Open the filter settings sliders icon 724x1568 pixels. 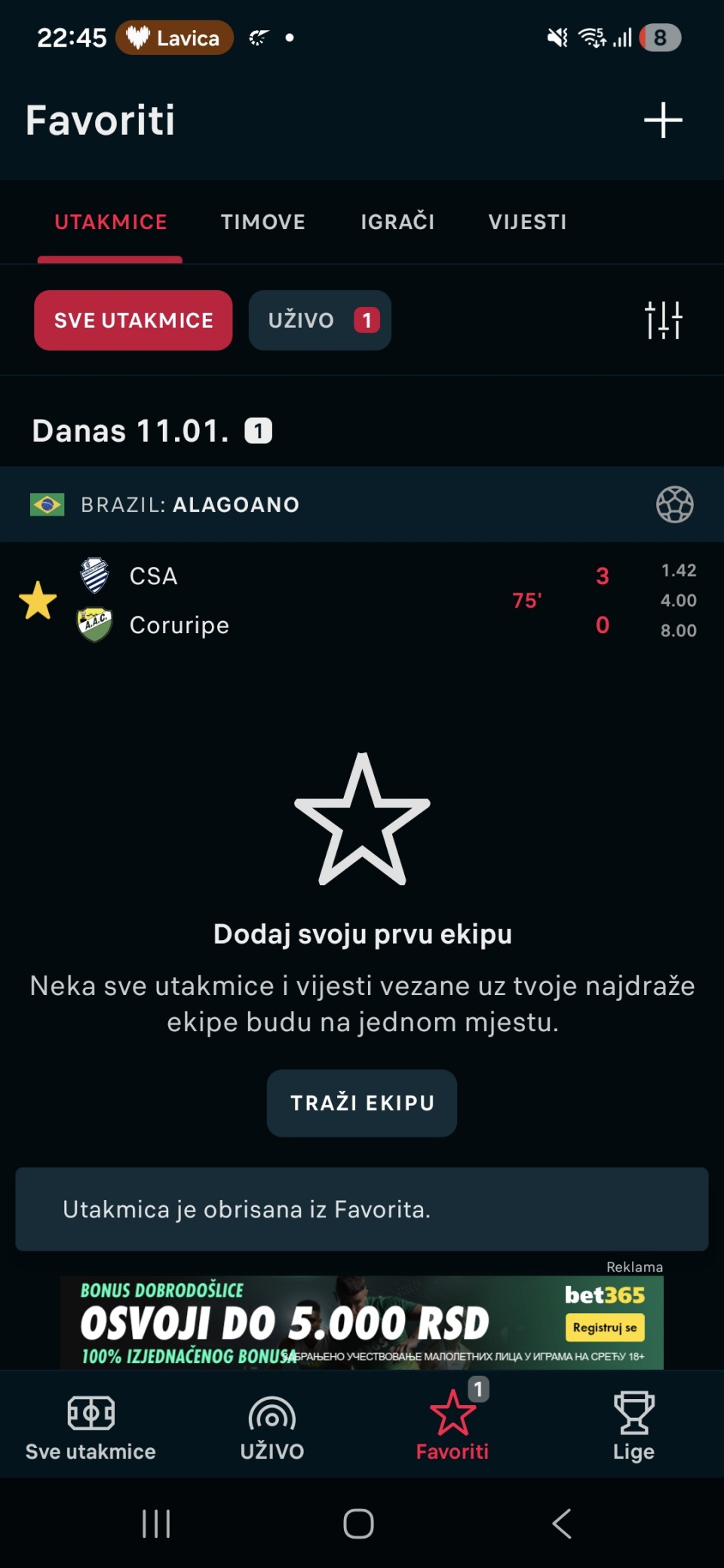pyautogui.click(x=663, y=320)
